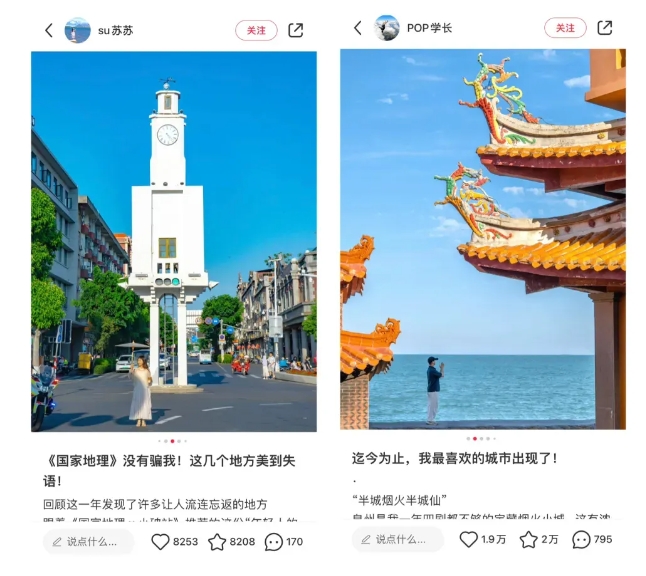
Task: Open su苏苏's profile avatar
Action: (x=77, y=30)
